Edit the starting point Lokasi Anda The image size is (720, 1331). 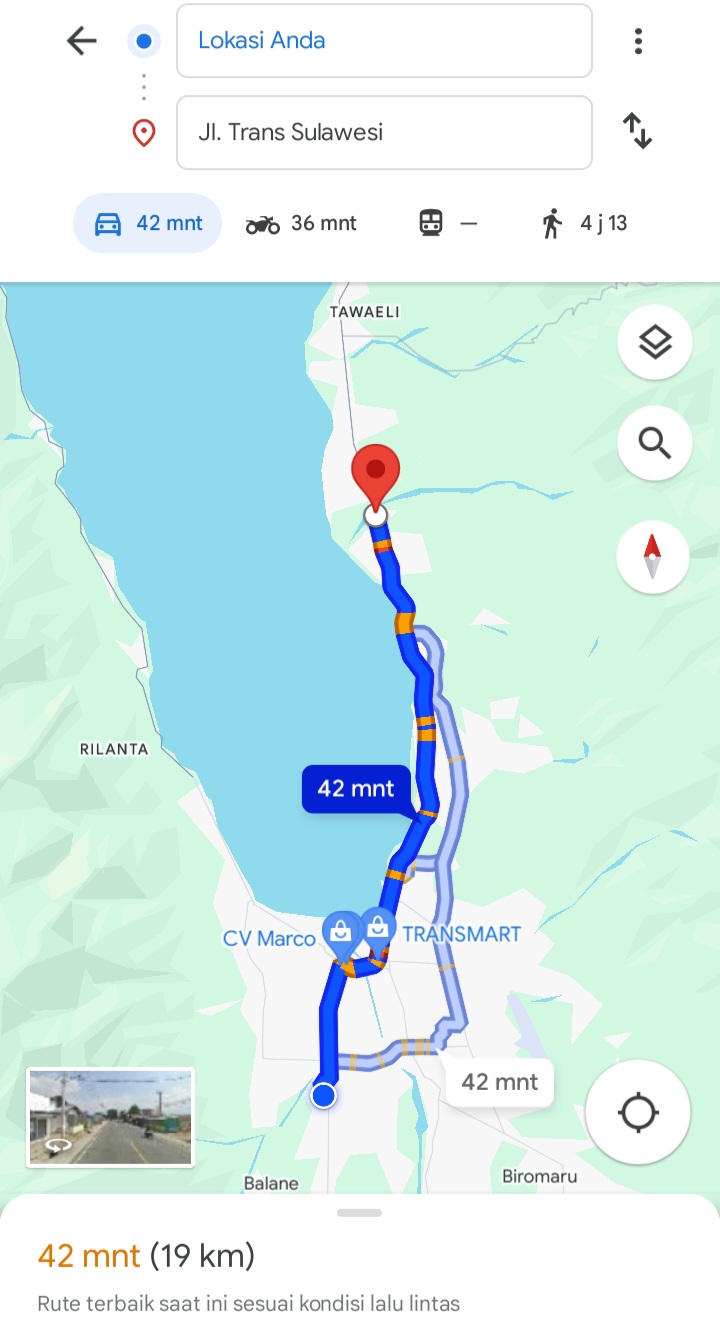pyautogui.click(x=384, y=41)
